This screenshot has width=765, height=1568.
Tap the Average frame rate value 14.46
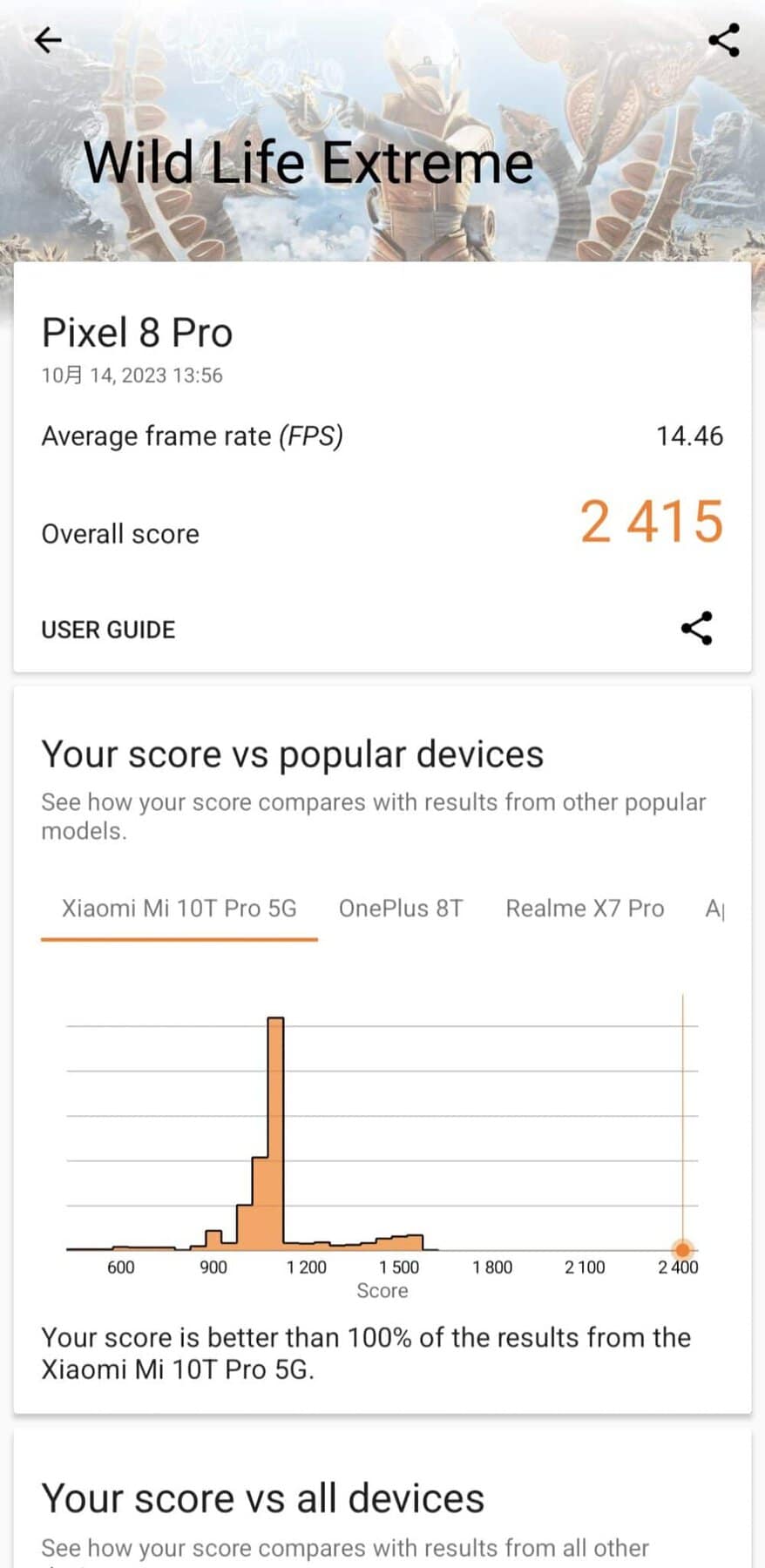(x=688, y=436)
